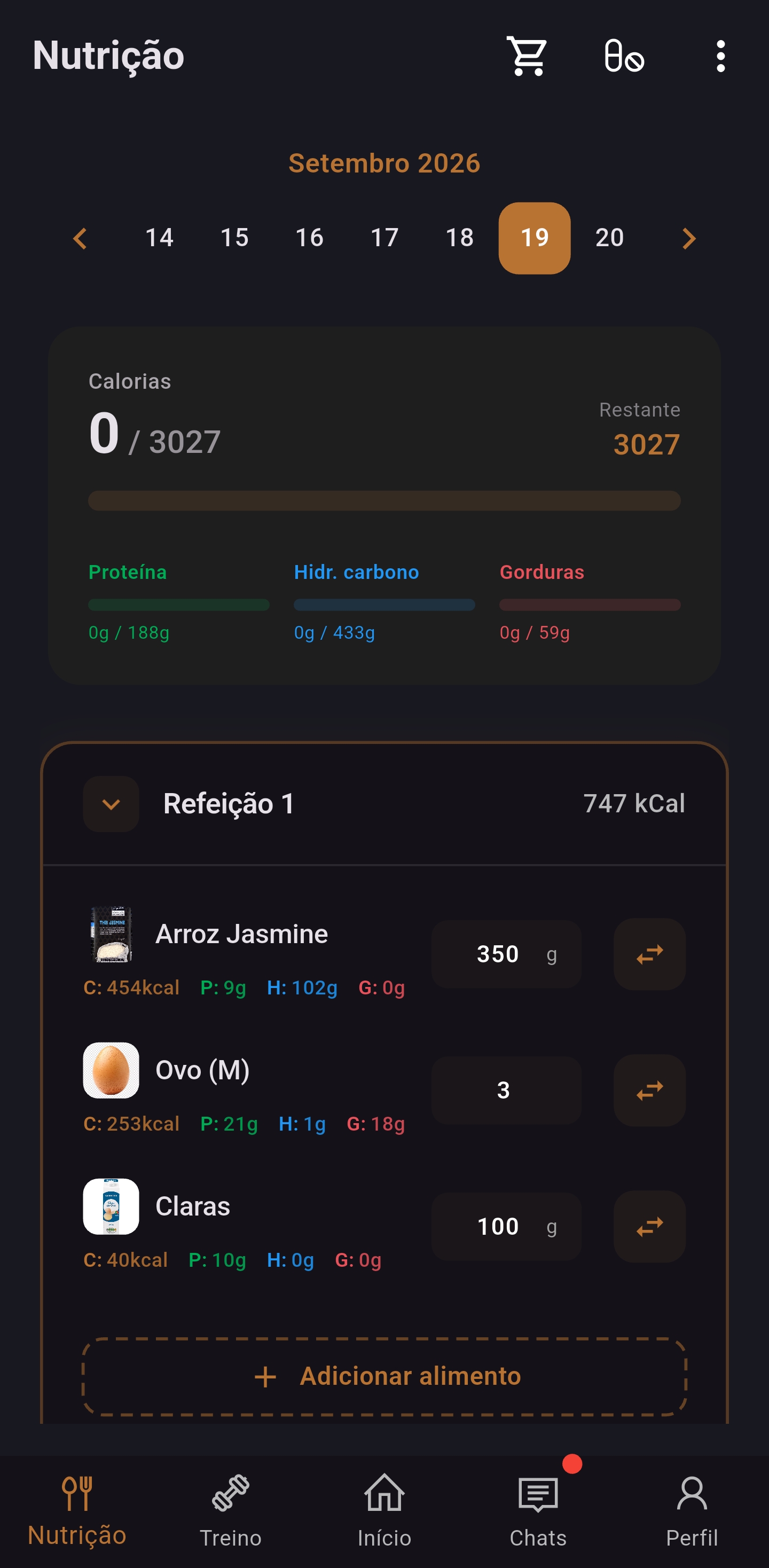769x1568 pixels.
Task: Open the Chats tab
Action: coord(538,1511)
